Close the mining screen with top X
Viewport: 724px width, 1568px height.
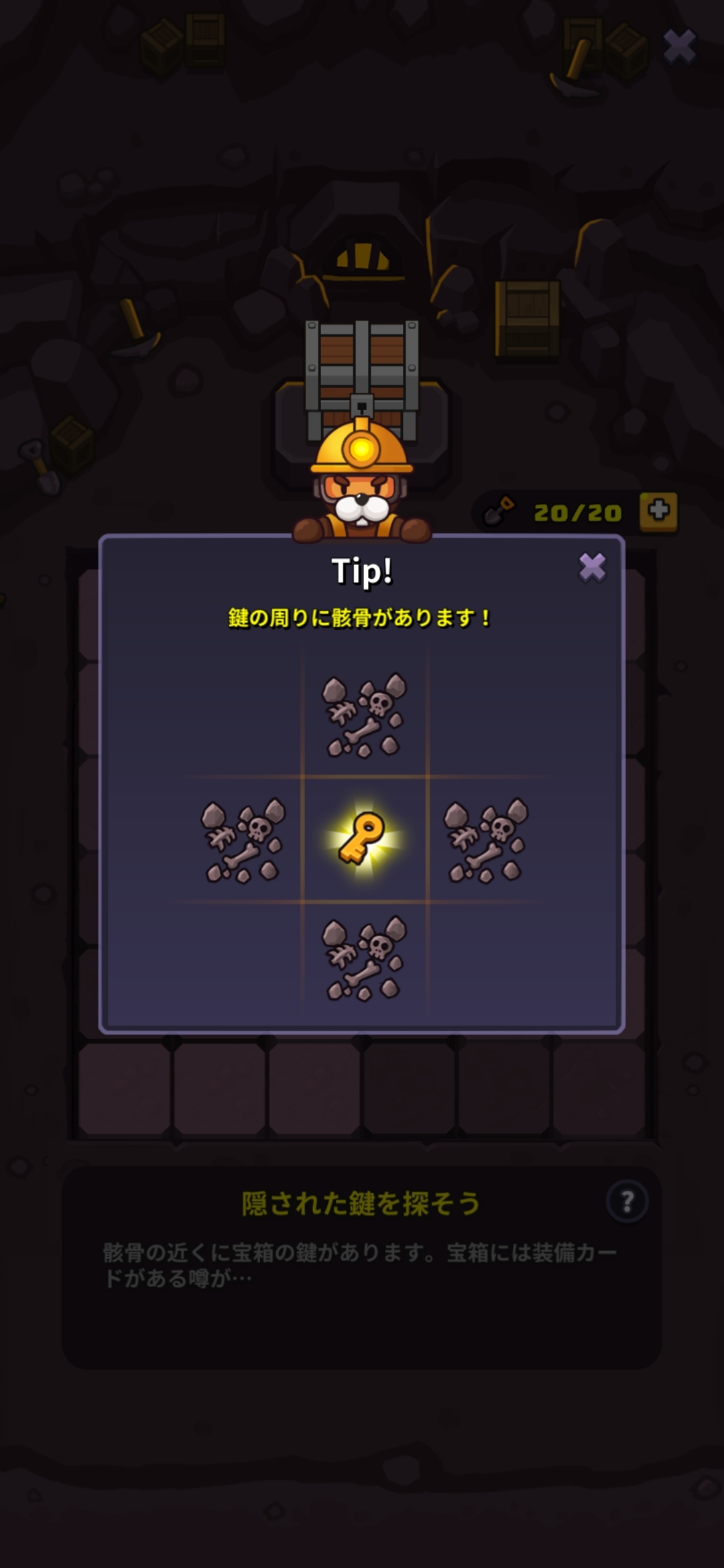[679, 46]
